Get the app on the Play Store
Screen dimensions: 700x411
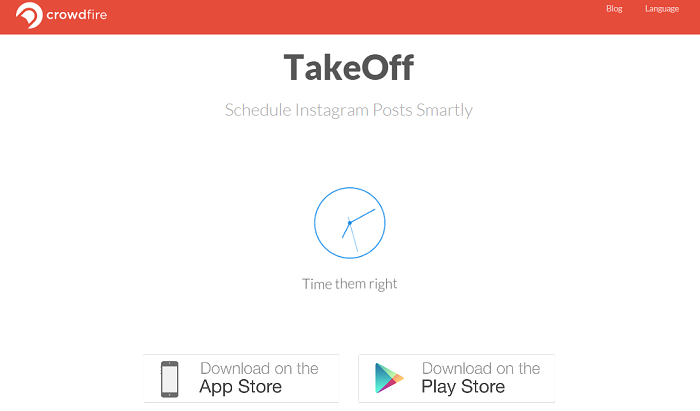pyautogui.click(x=456, y=378)
